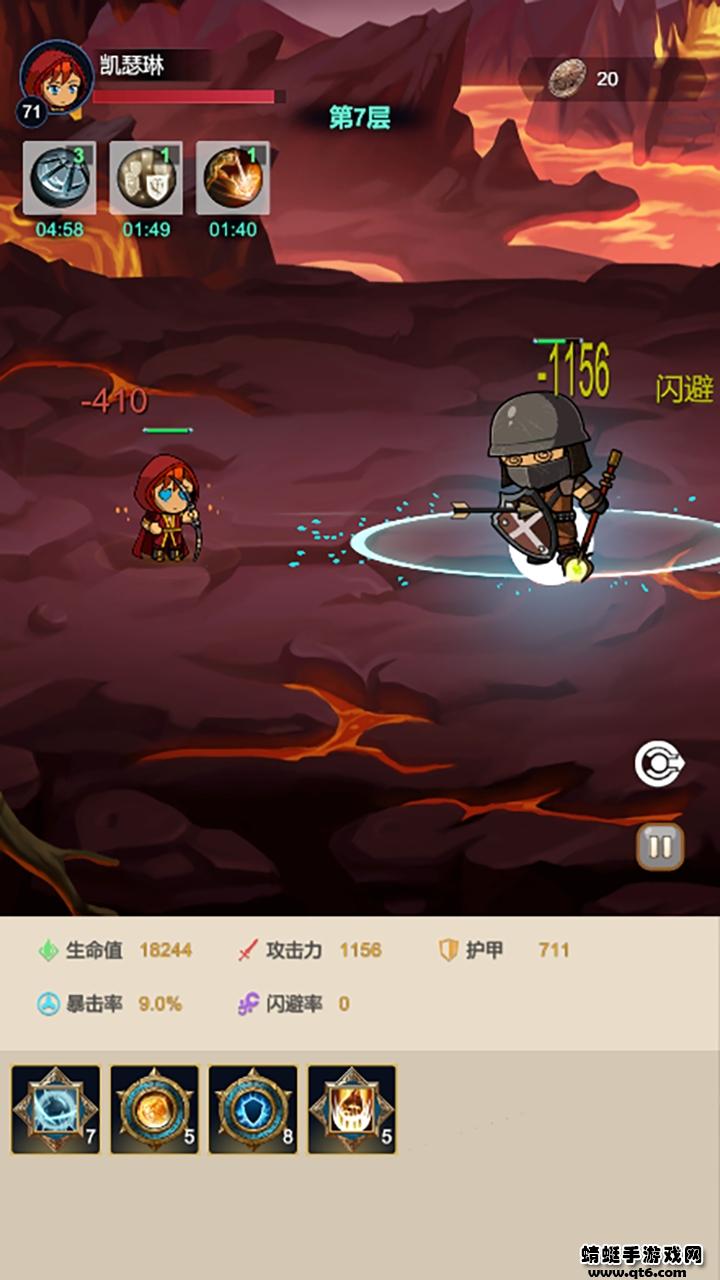Tap the exit arrow icon above pause
Viewport: 720px width, 1280px height.
[660, 765]
